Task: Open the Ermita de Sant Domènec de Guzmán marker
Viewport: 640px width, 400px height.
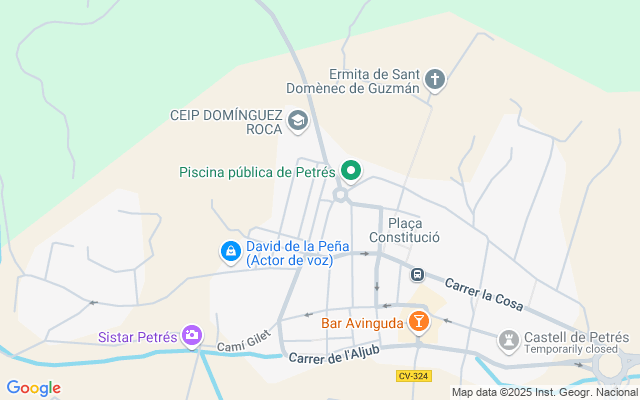Action: 434,79
